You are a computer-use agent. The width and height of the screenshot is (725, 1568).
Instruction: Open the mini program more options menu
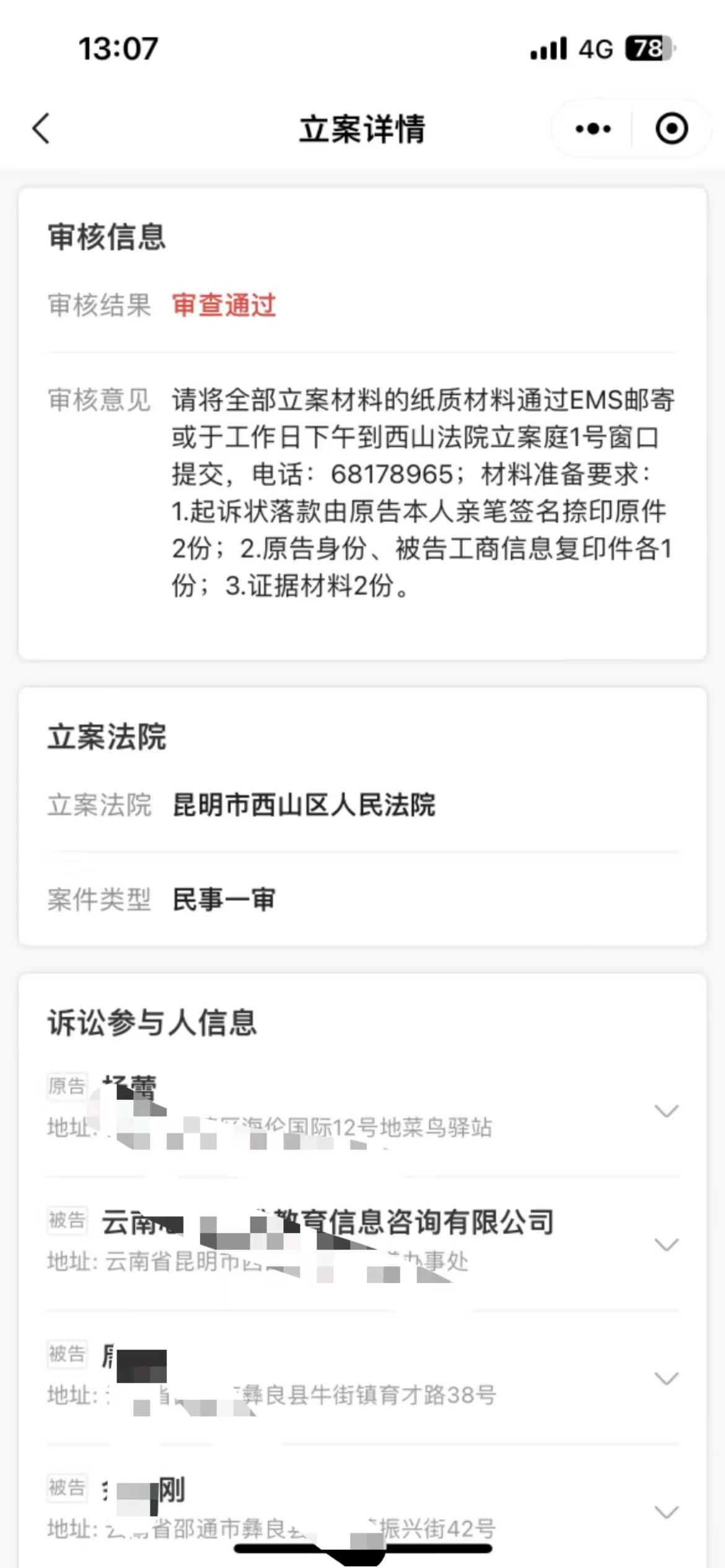(592, 129)
